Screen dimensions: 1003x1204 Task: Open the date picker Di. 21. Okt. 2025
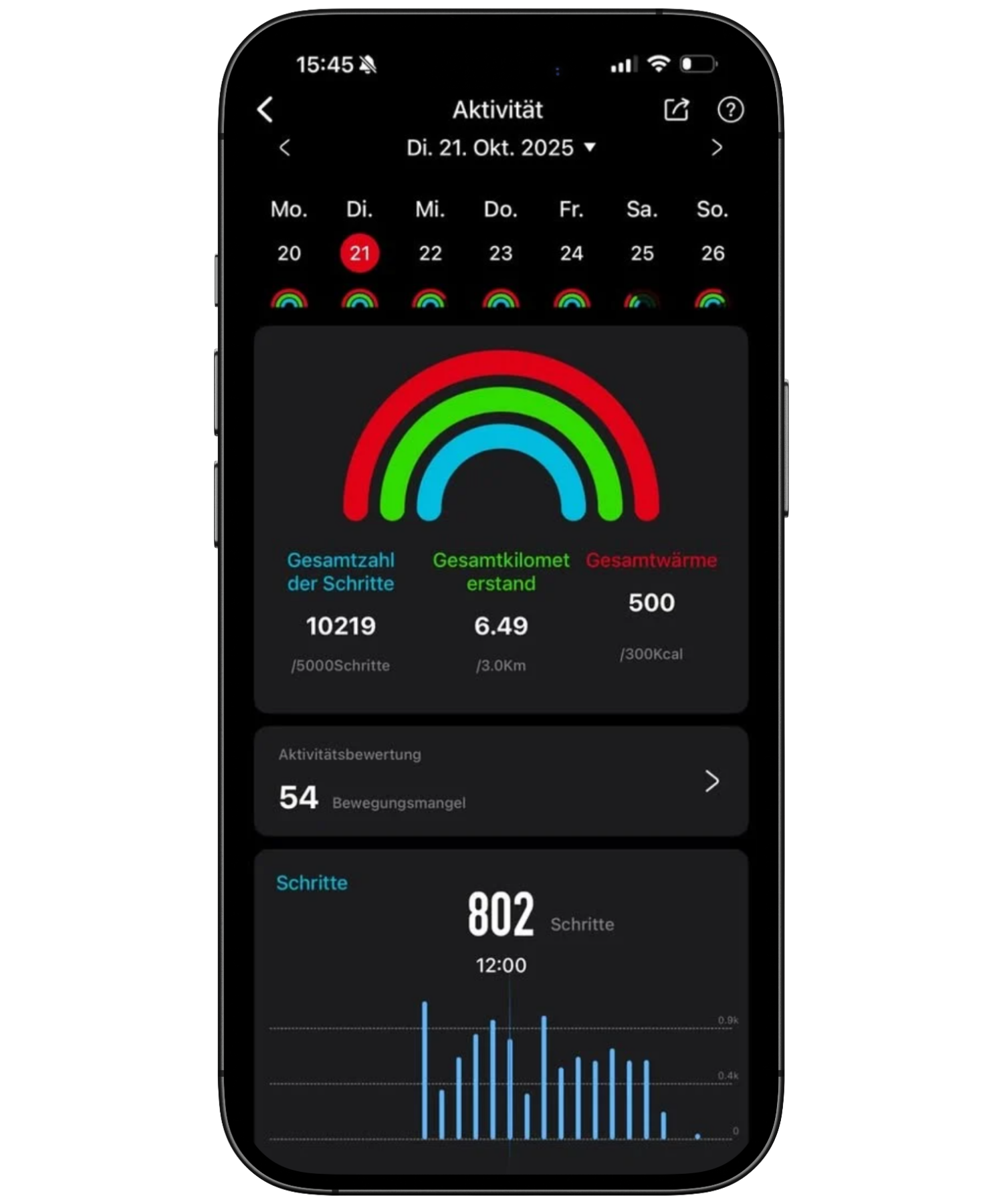tap(500, 148)
